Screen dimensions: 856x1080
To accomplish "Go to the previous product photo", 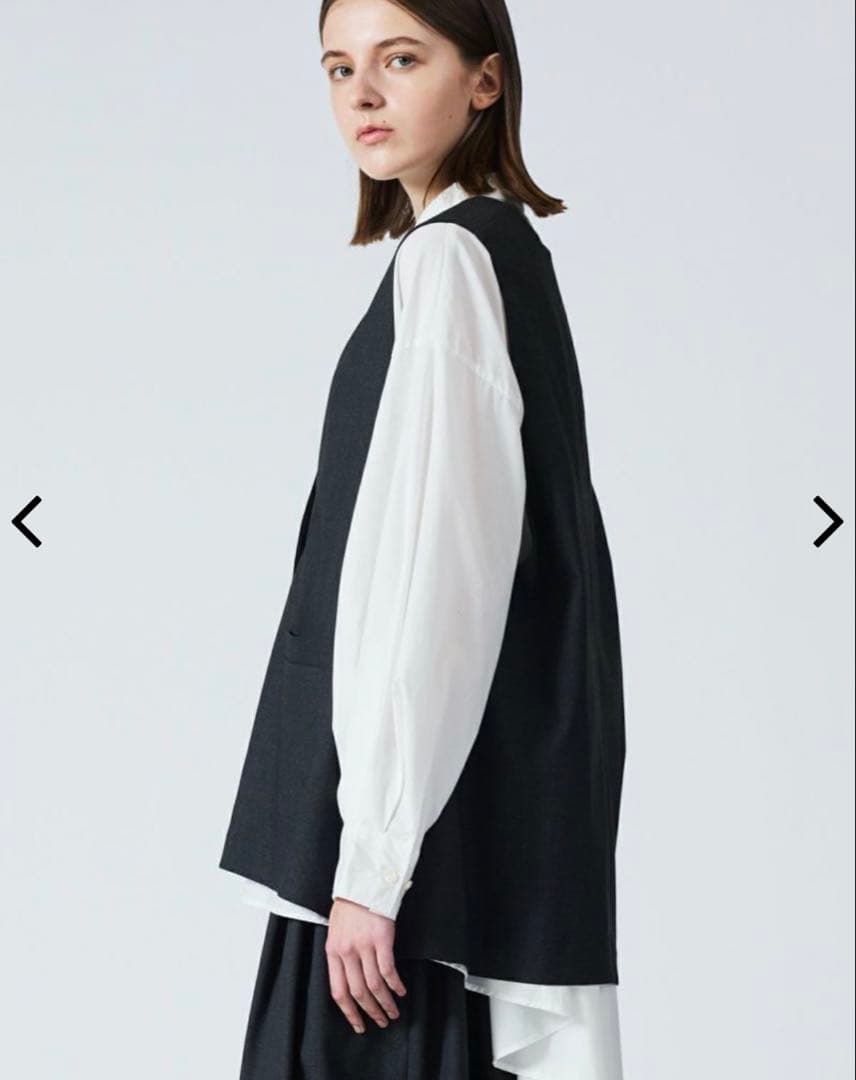I will point(27,522).
